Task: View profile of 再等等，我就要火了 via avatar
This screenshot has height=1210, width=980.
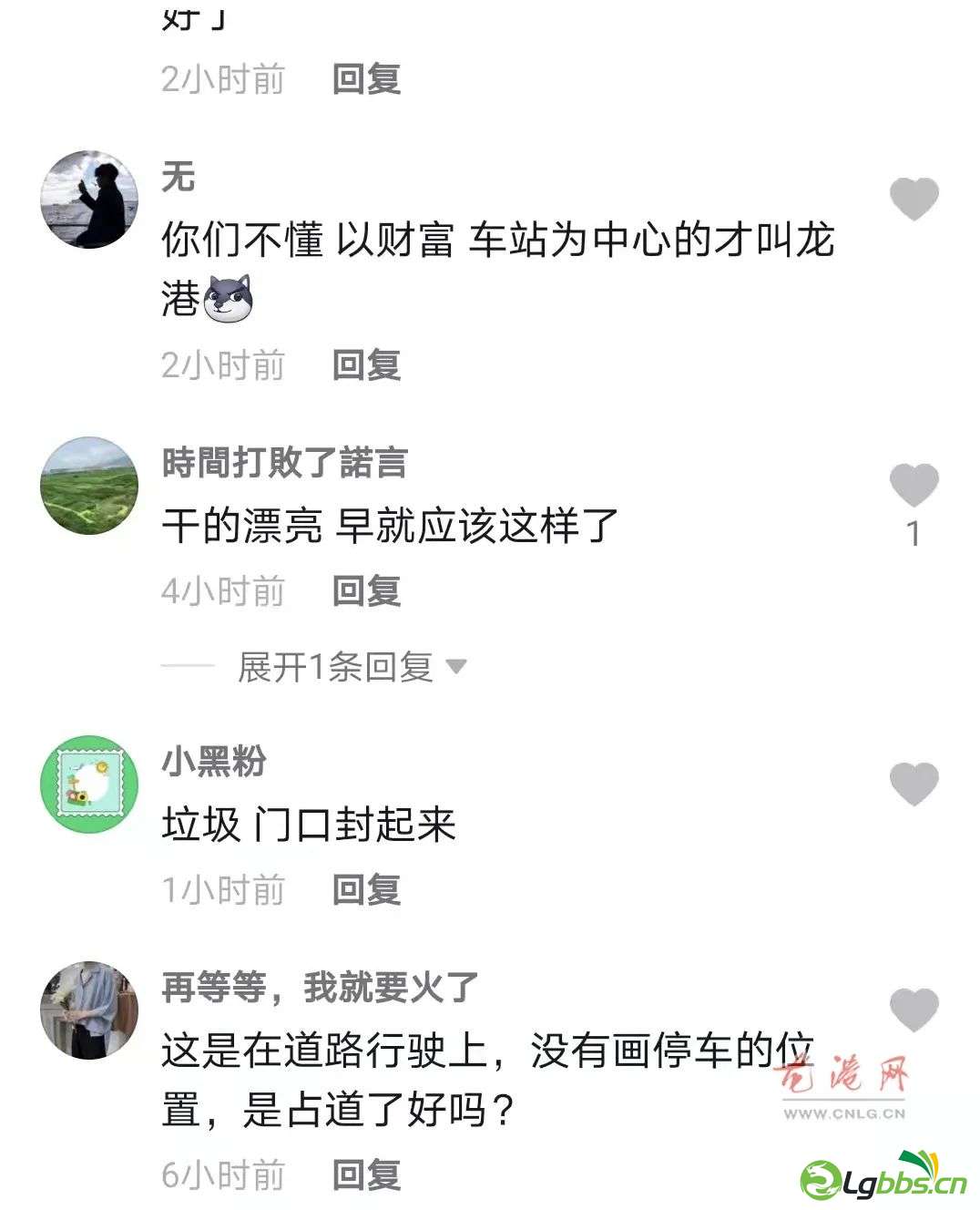Action: coord(89,1010)
